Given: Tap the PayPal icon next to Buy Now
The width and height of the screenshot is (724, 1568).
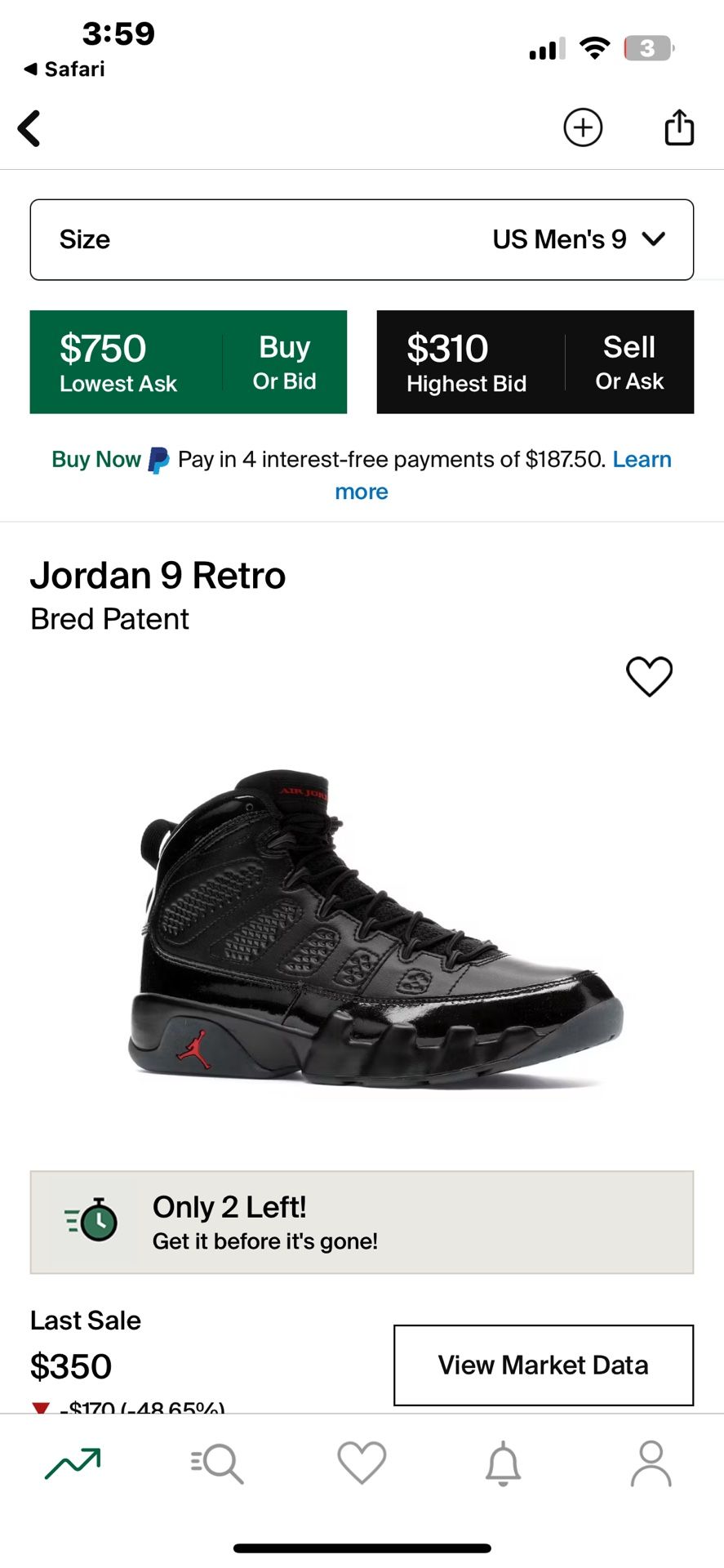Looking at the screenshot, I should click(158, 459).
